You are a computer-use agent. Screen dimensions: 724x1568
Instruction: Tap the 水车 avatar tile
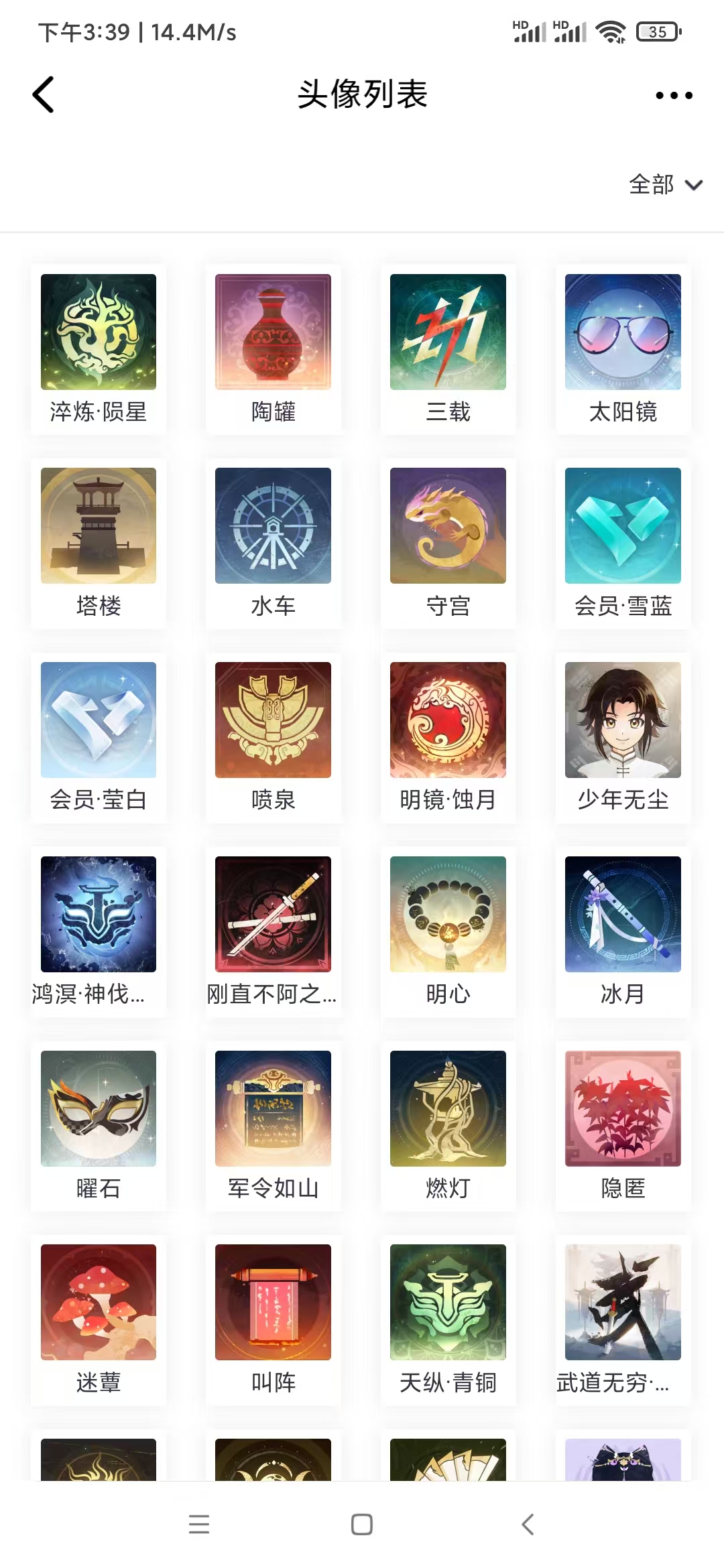[x=273, y=526]
